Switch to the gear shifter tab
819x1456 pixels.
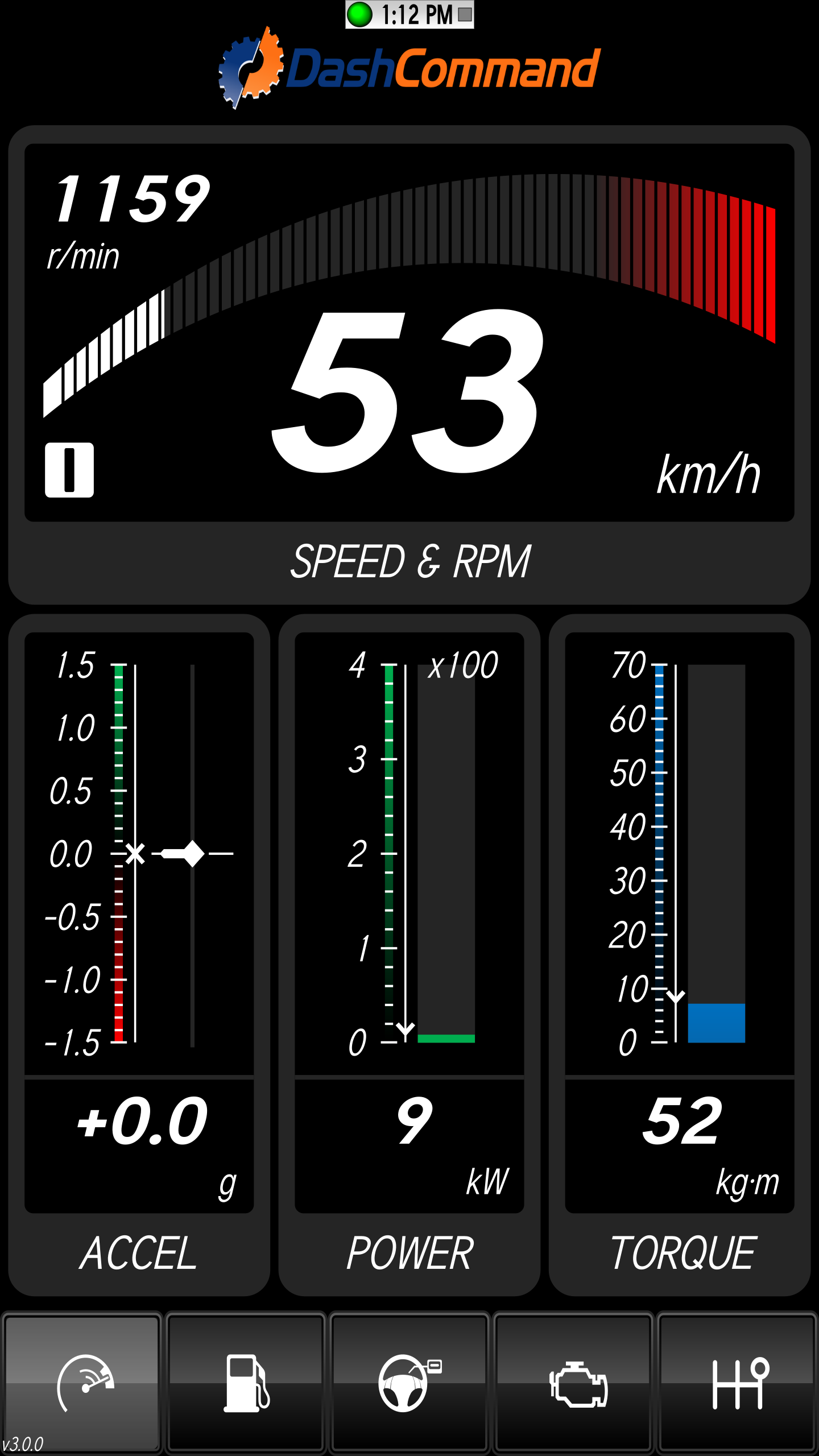click(x=737, y=1383)
